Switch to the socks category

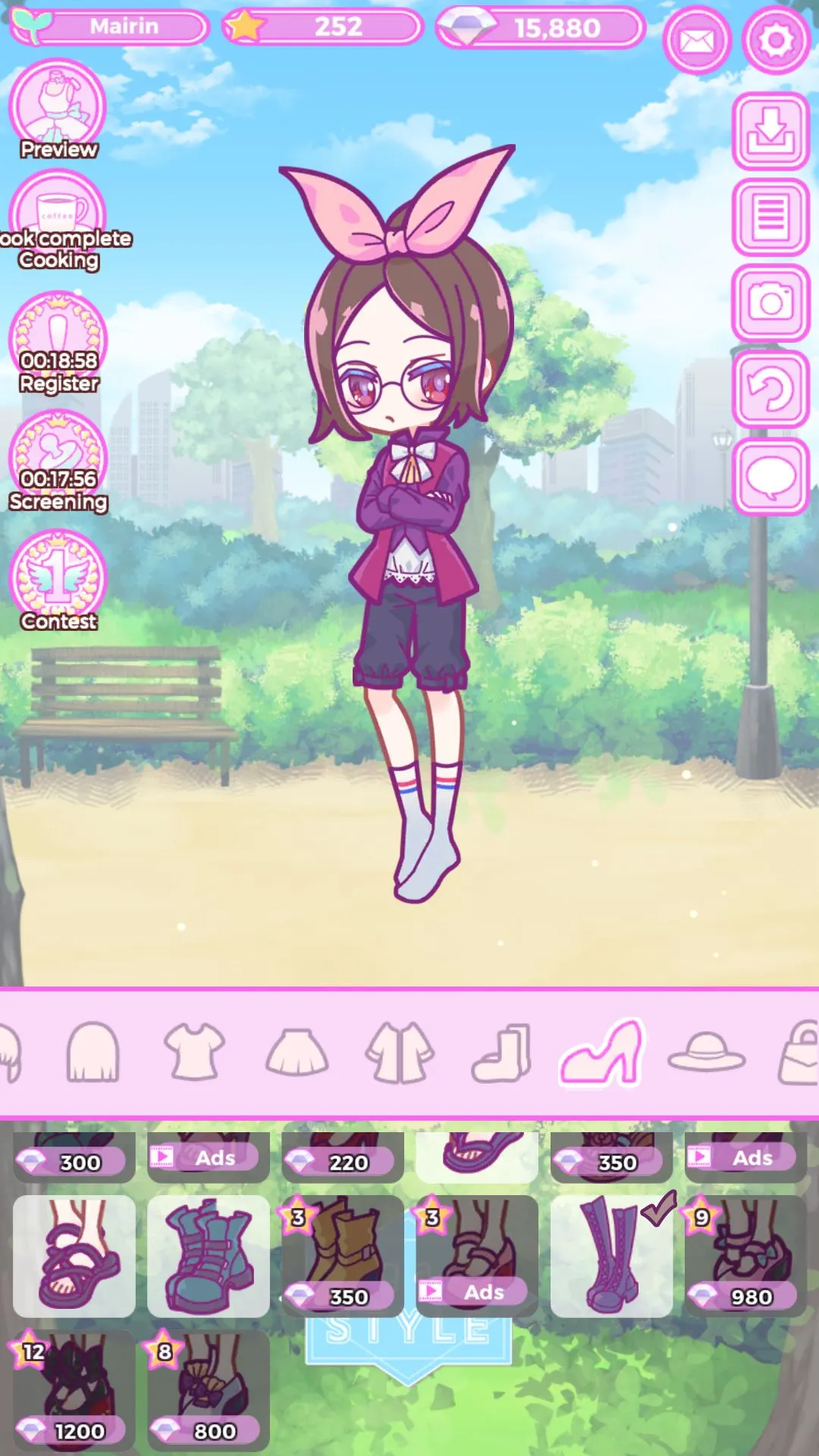point(501,1053)
